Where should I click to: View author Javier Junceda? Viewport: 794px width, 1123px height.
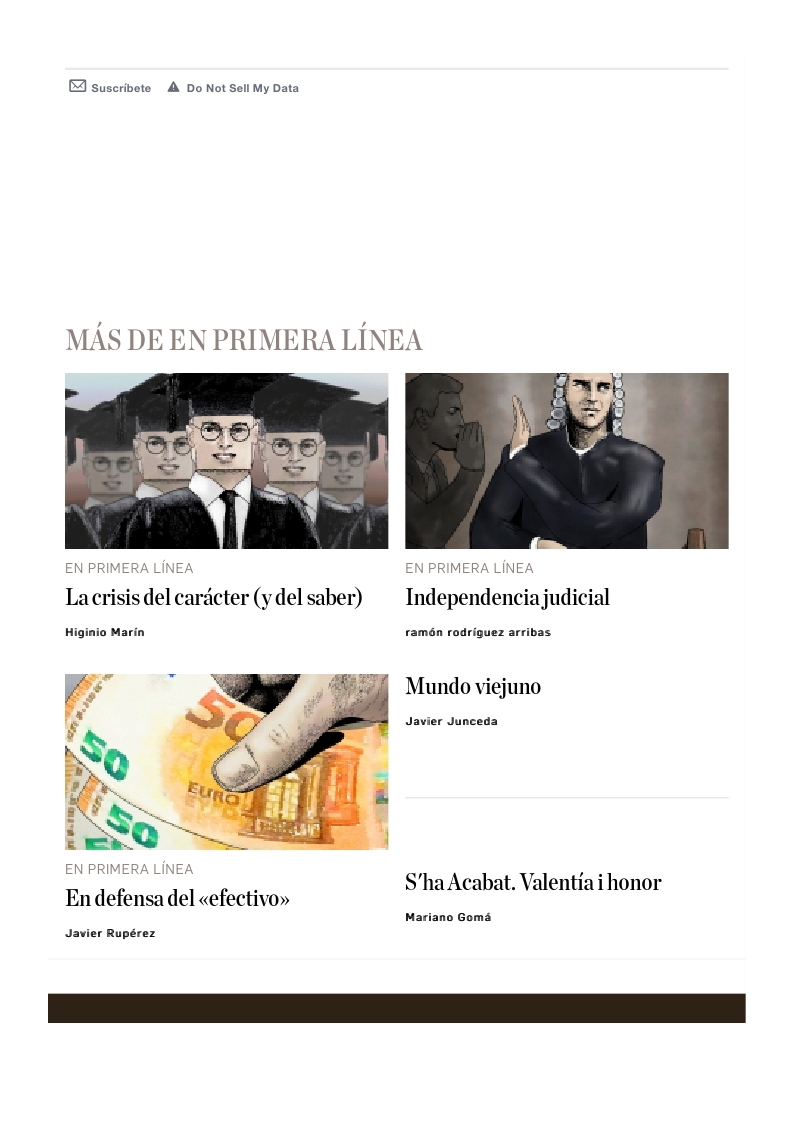coord(451,722)
